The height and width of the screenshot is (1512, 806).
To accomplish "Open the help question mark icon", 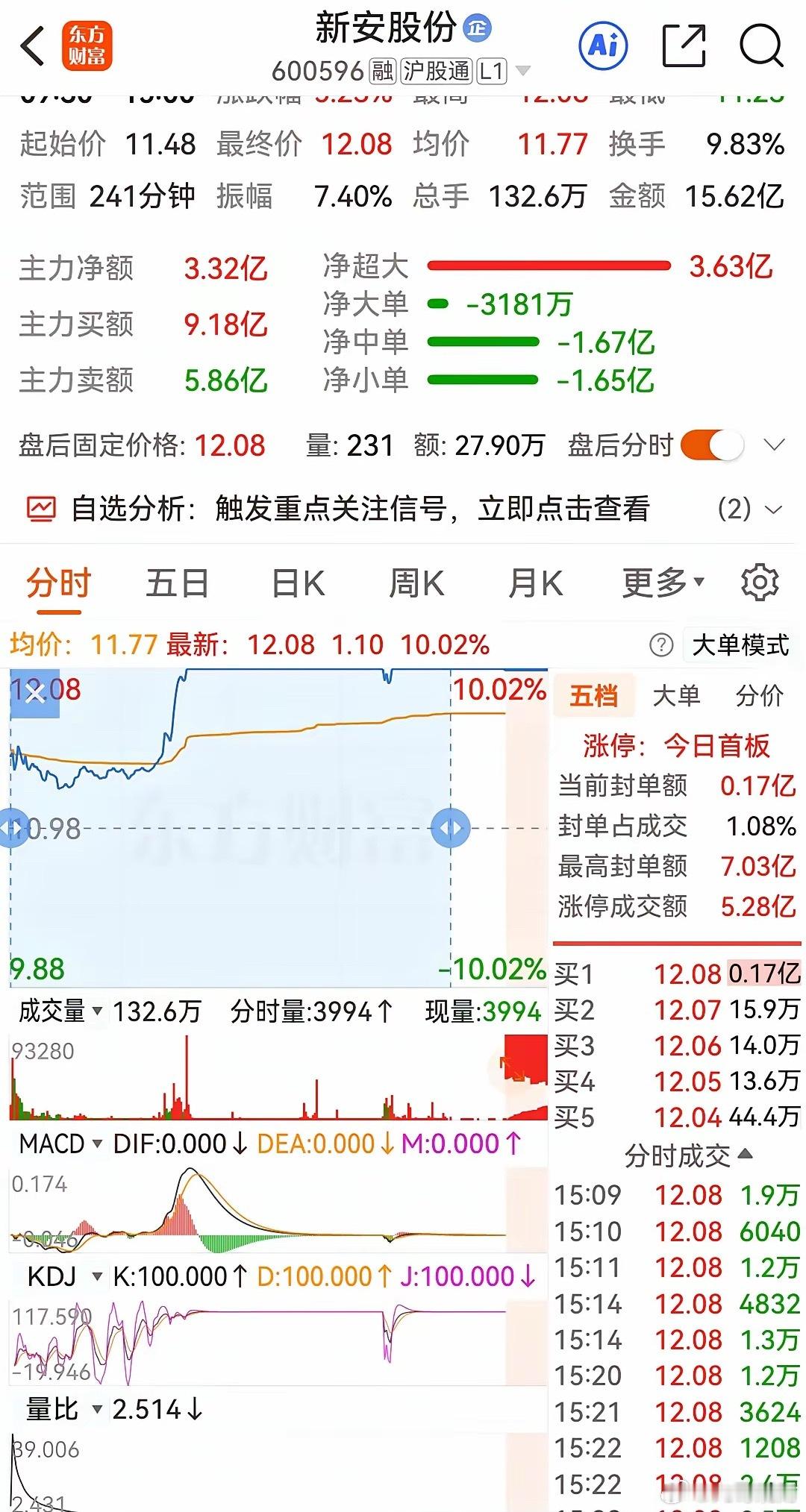I will [661, 644].
